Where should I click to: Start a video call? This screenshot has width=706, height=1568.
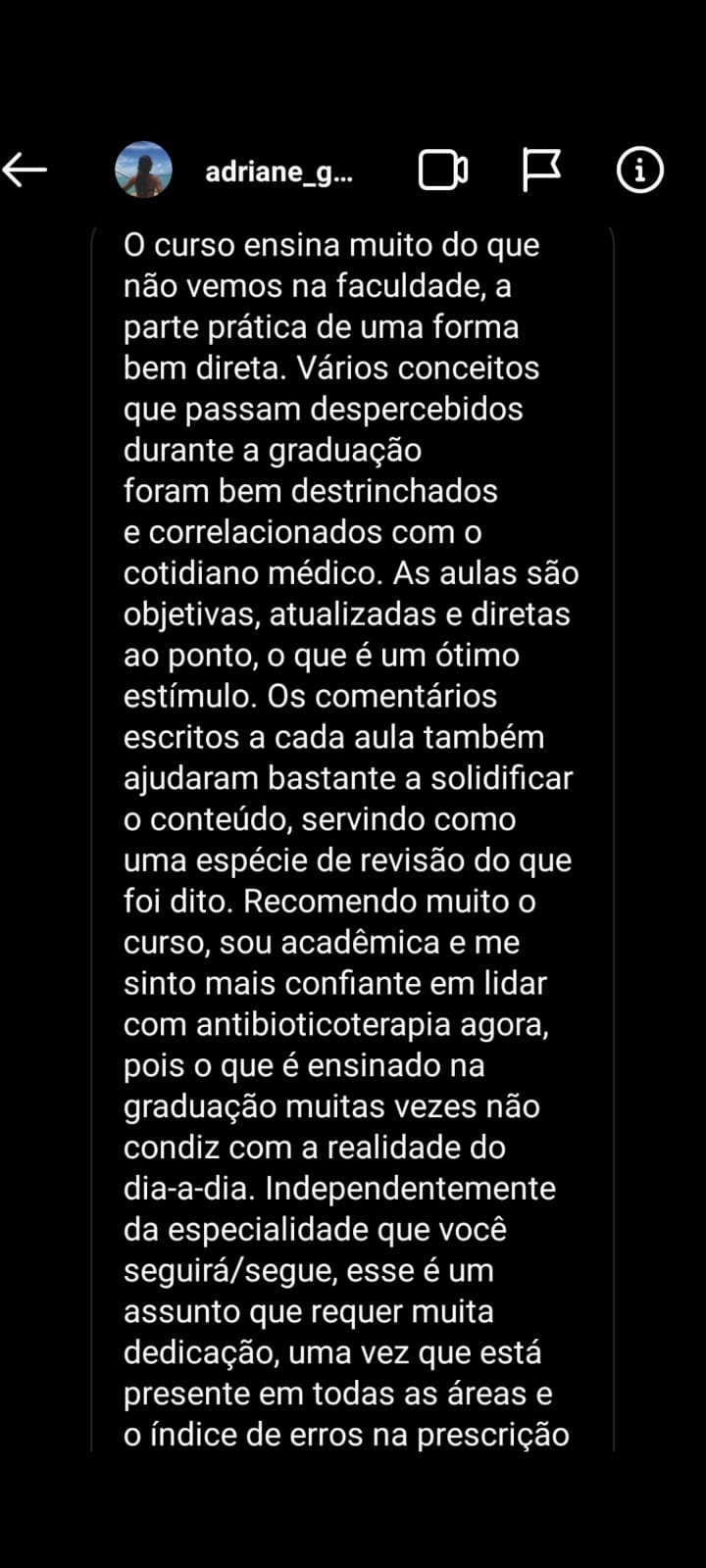(x=443, y=170)
